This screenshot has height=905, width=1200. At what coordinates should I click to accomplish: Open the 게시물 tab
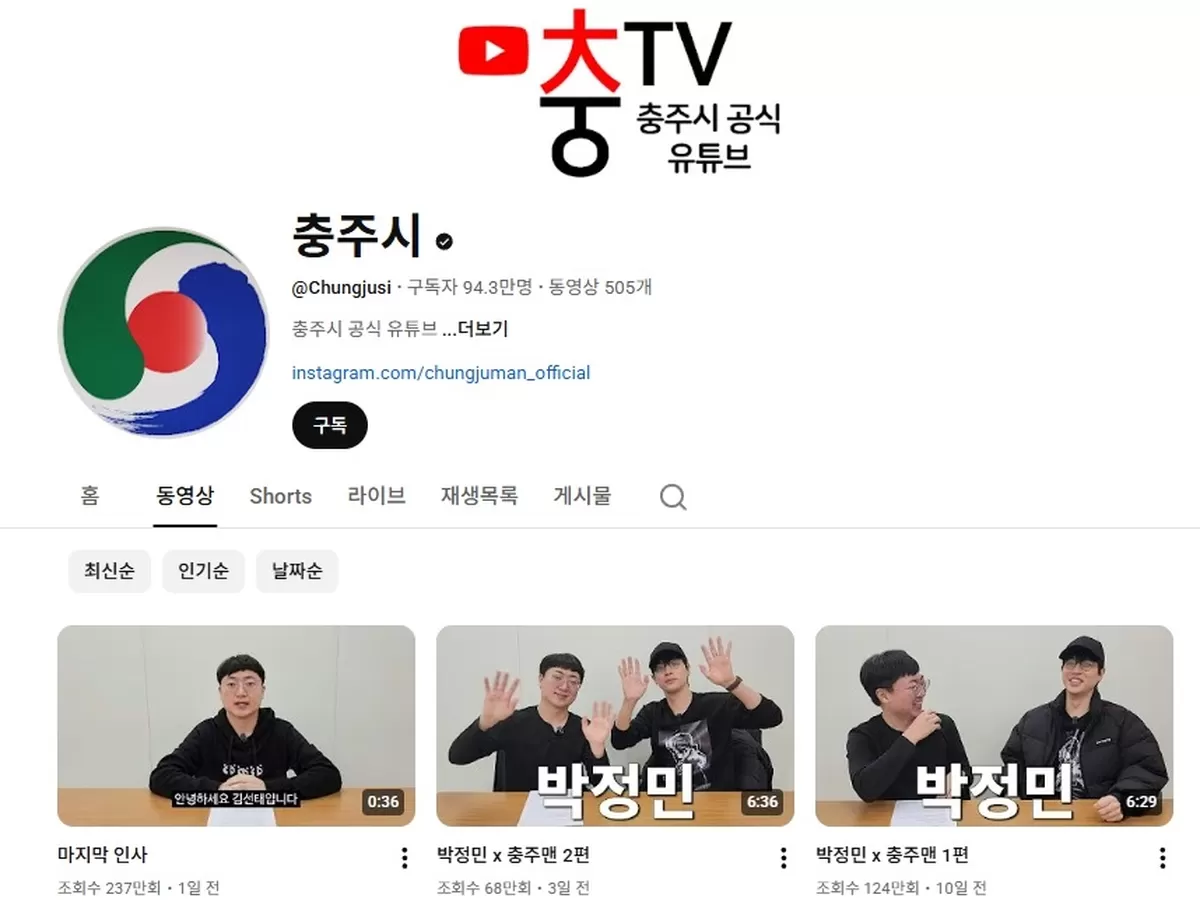(x=582, y=496)
